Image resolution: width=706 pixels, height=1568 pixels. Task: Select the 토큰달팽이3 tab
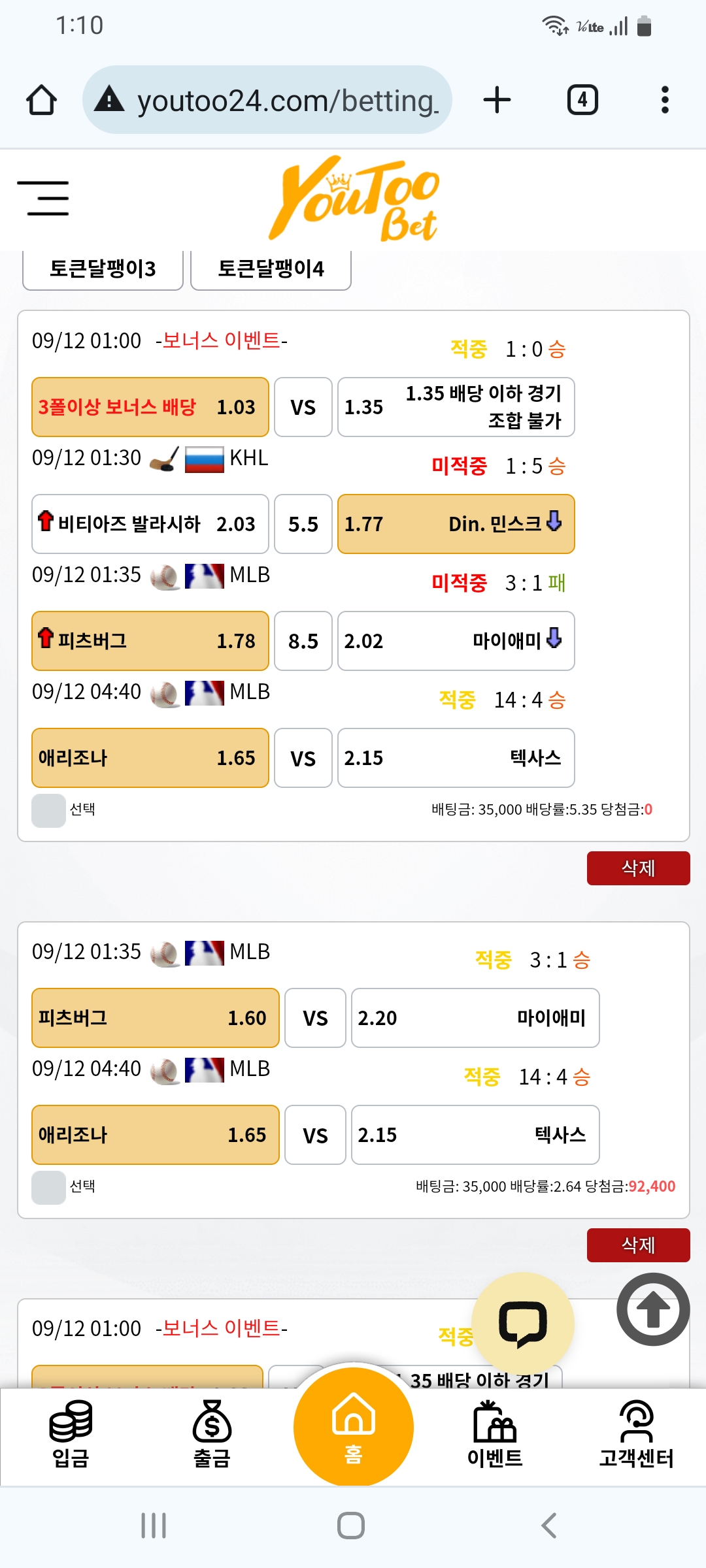coord(103,269)
